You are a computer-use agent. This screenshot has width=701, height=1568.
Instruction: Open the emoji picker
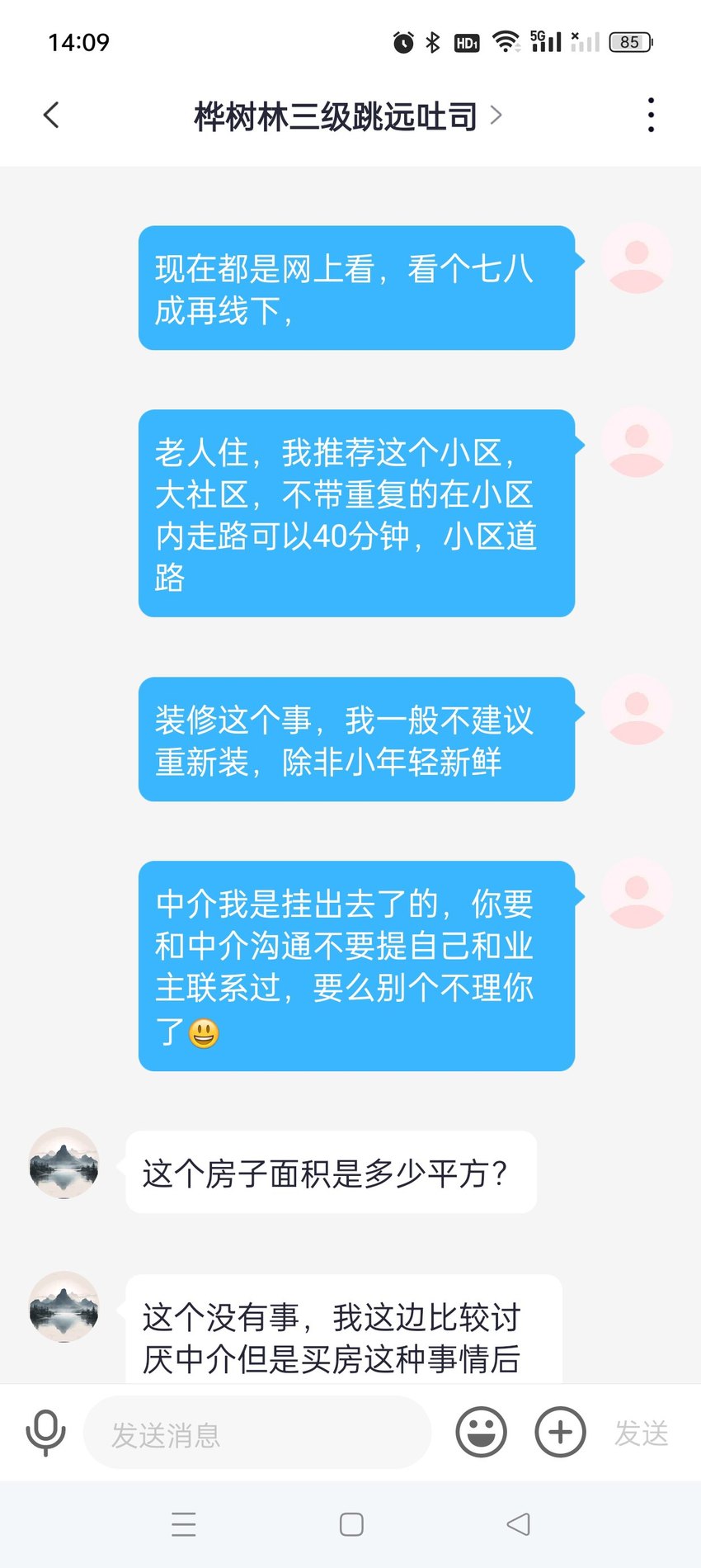(x=482, y=1433)
